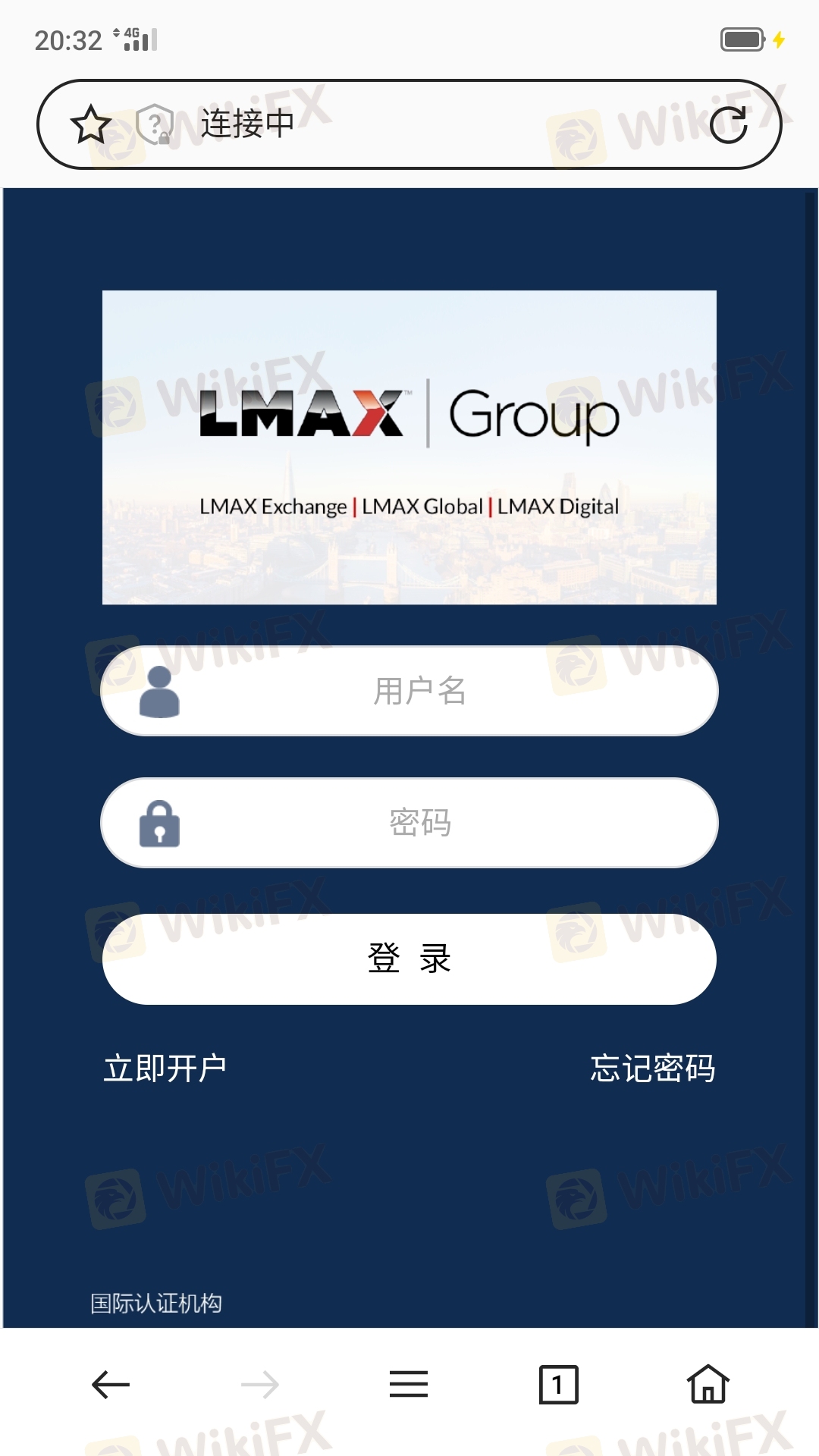Bookmark this page with the star icon

[x=91, y=124]
